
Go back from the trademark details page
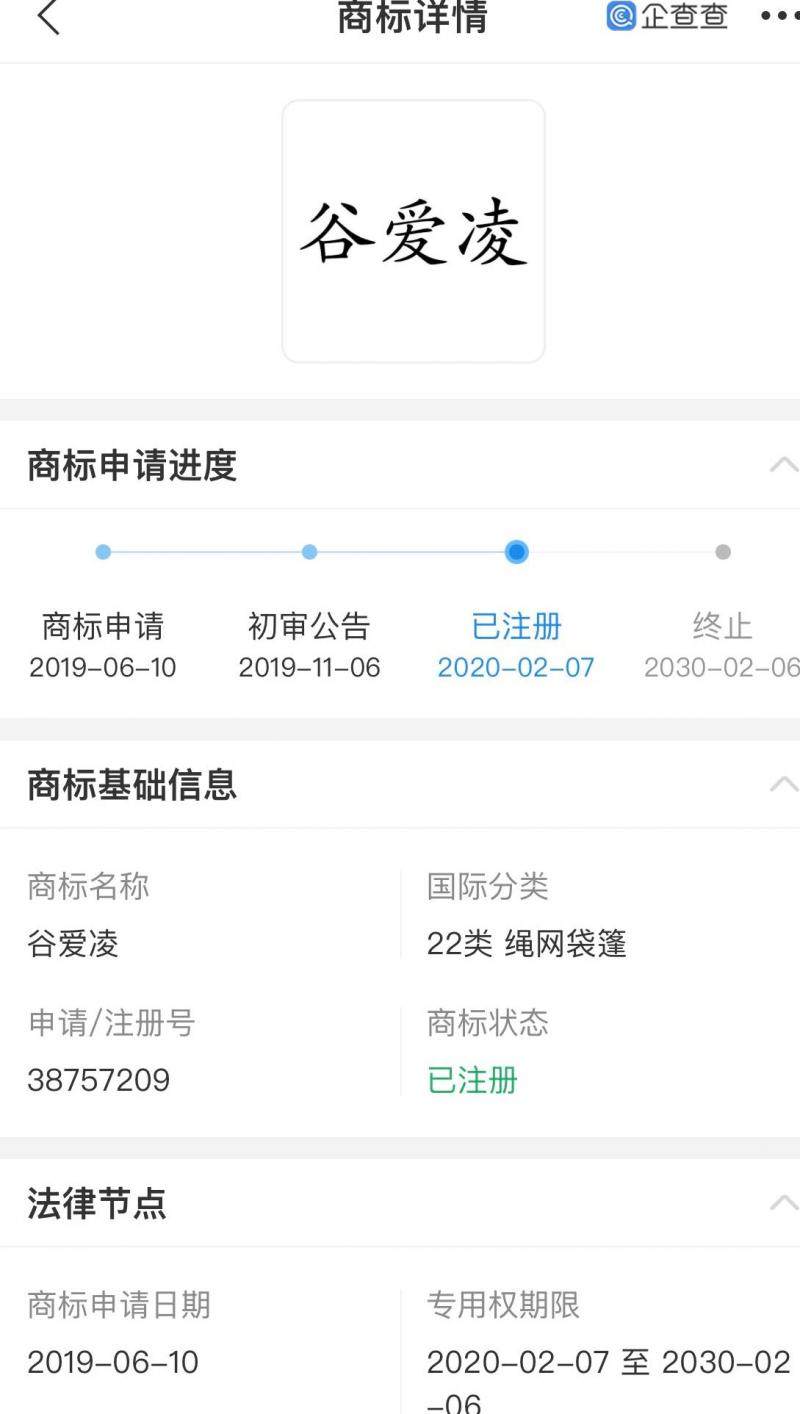(x=48, y=18)
